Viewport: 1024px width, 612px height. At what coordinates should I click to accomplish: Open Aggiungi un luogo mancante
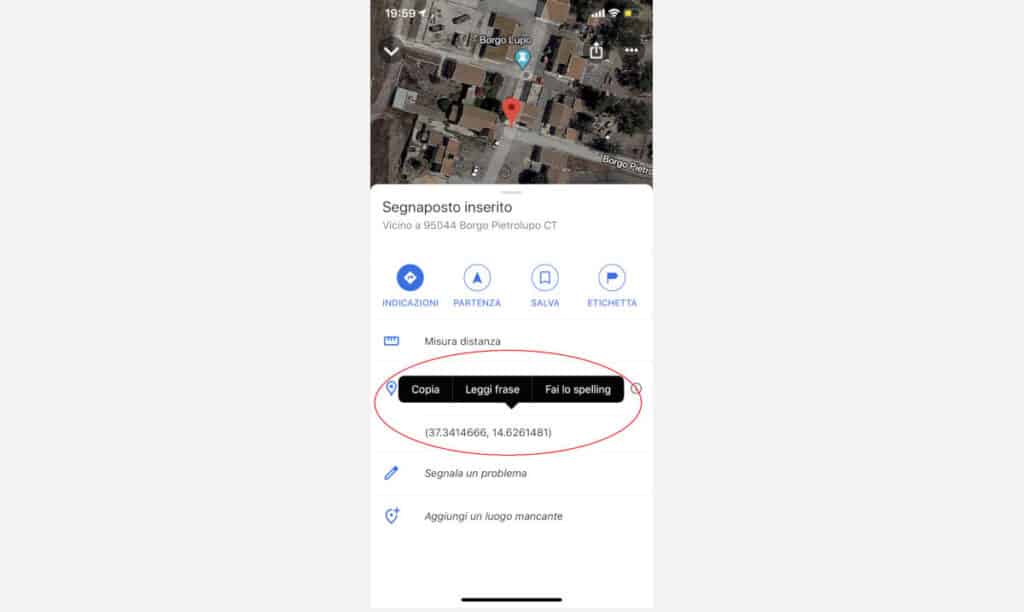pyautogui.click(x=493, y=516)
